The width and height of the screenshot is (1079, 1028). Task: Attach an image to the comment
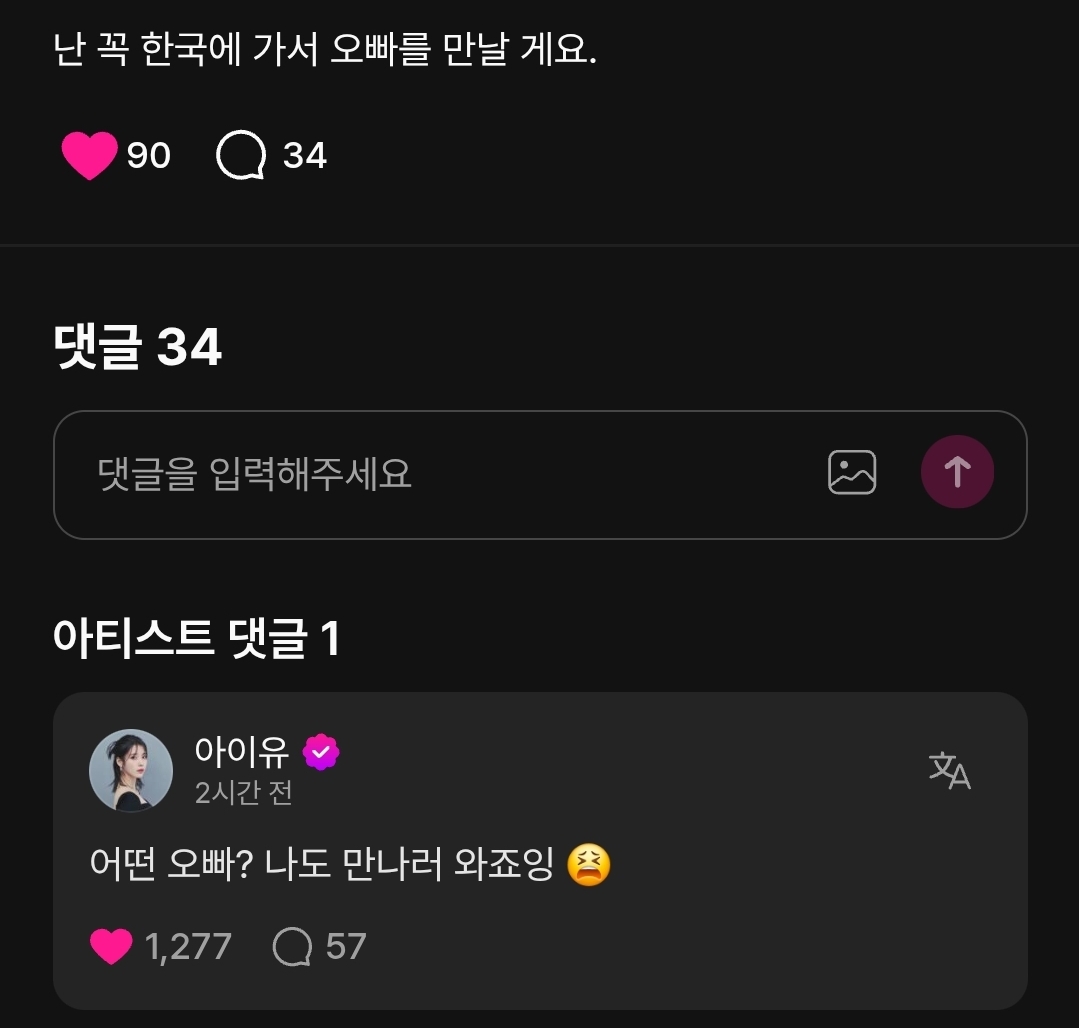click(x=852, y=473)
